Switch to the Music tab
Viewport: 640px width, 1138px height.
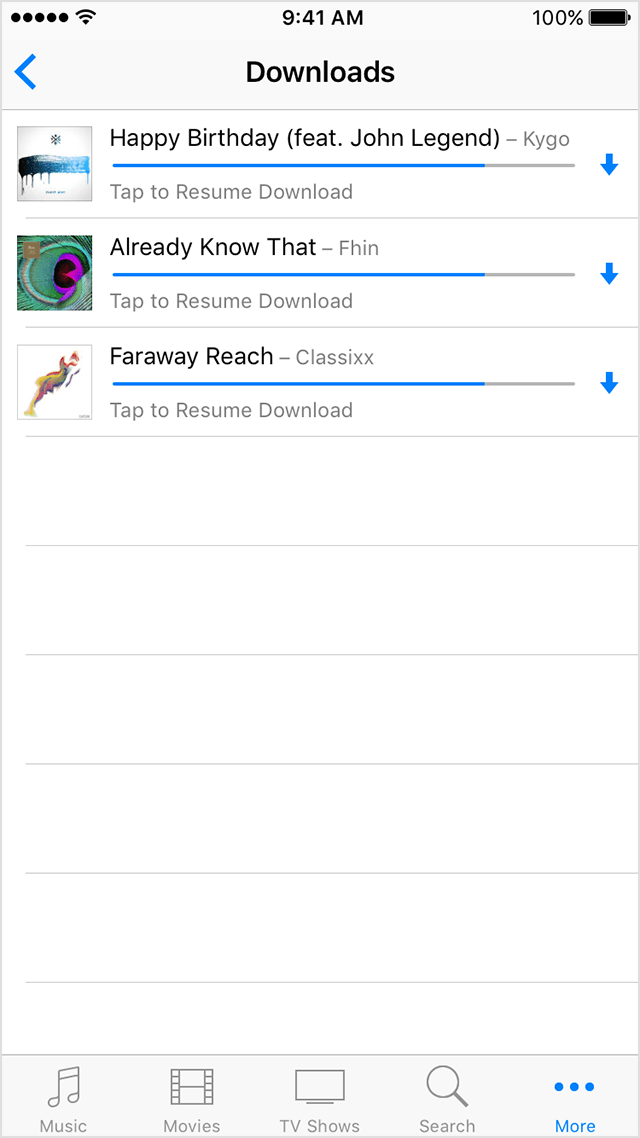click(x=63, y=1098)
